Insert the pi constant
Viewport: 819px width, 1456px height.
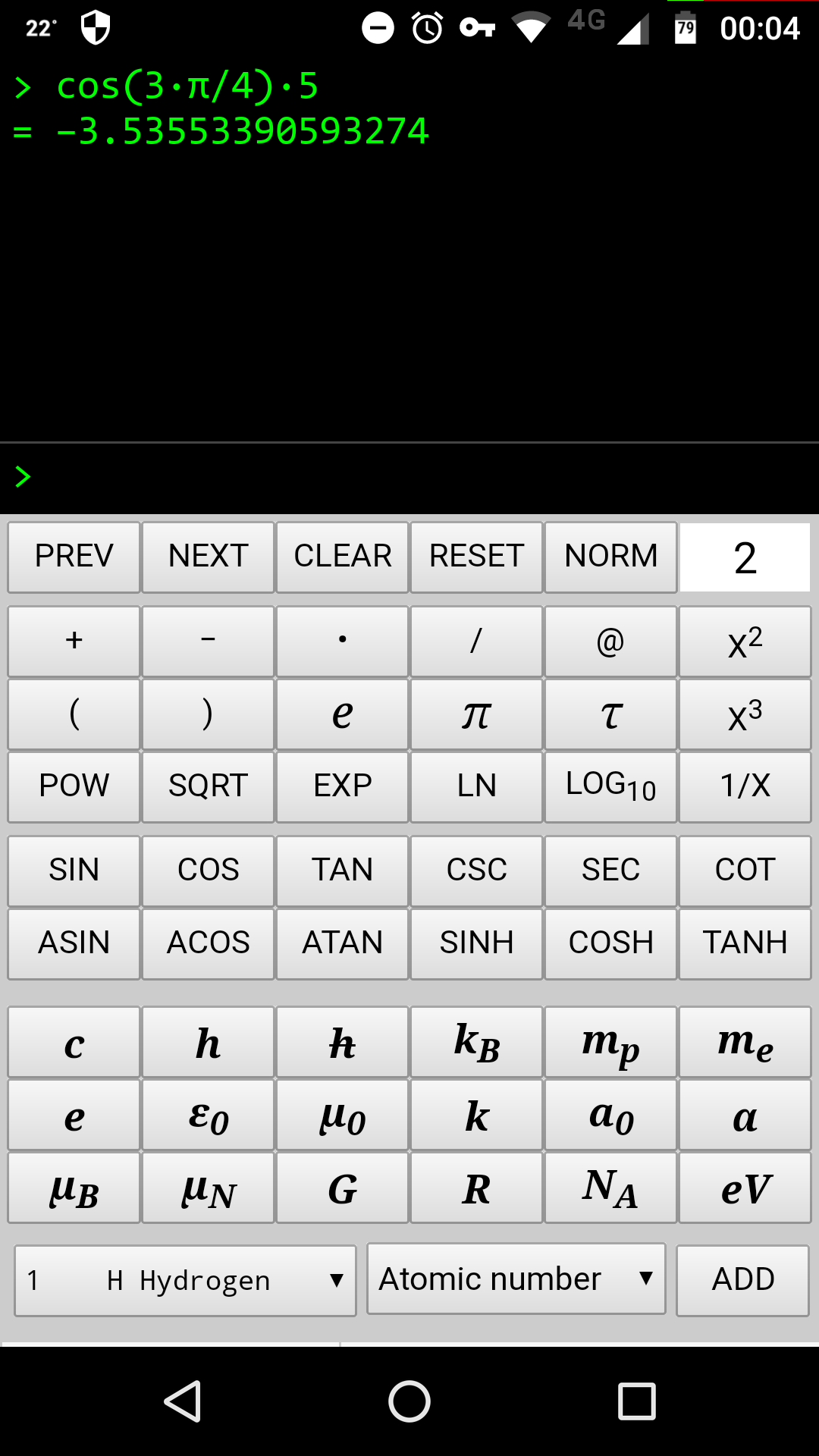pyautogui.click(x=476, y=714)
